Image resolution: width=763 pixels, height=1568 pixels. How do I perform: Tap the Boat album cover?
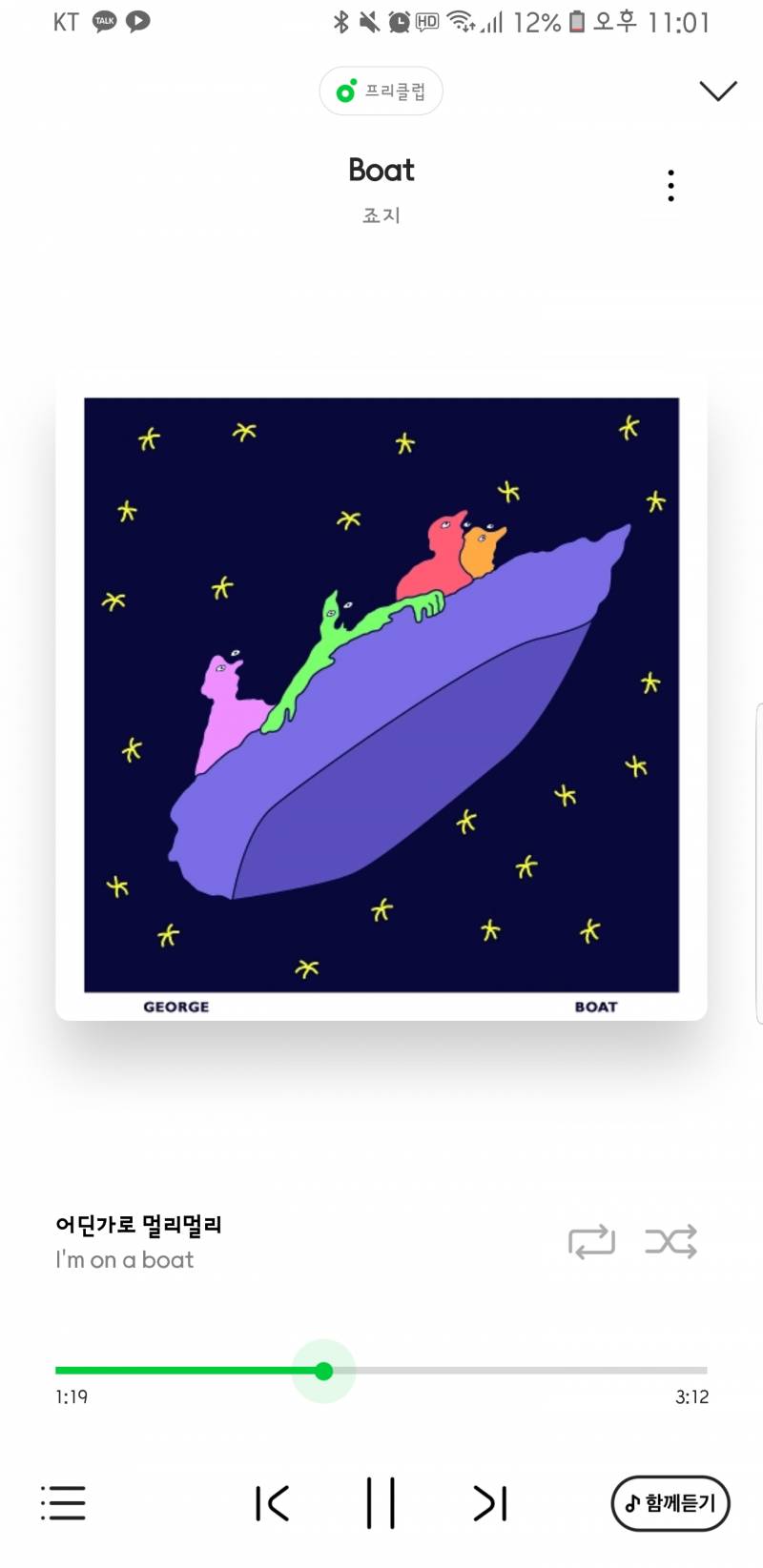coord(381,696)
